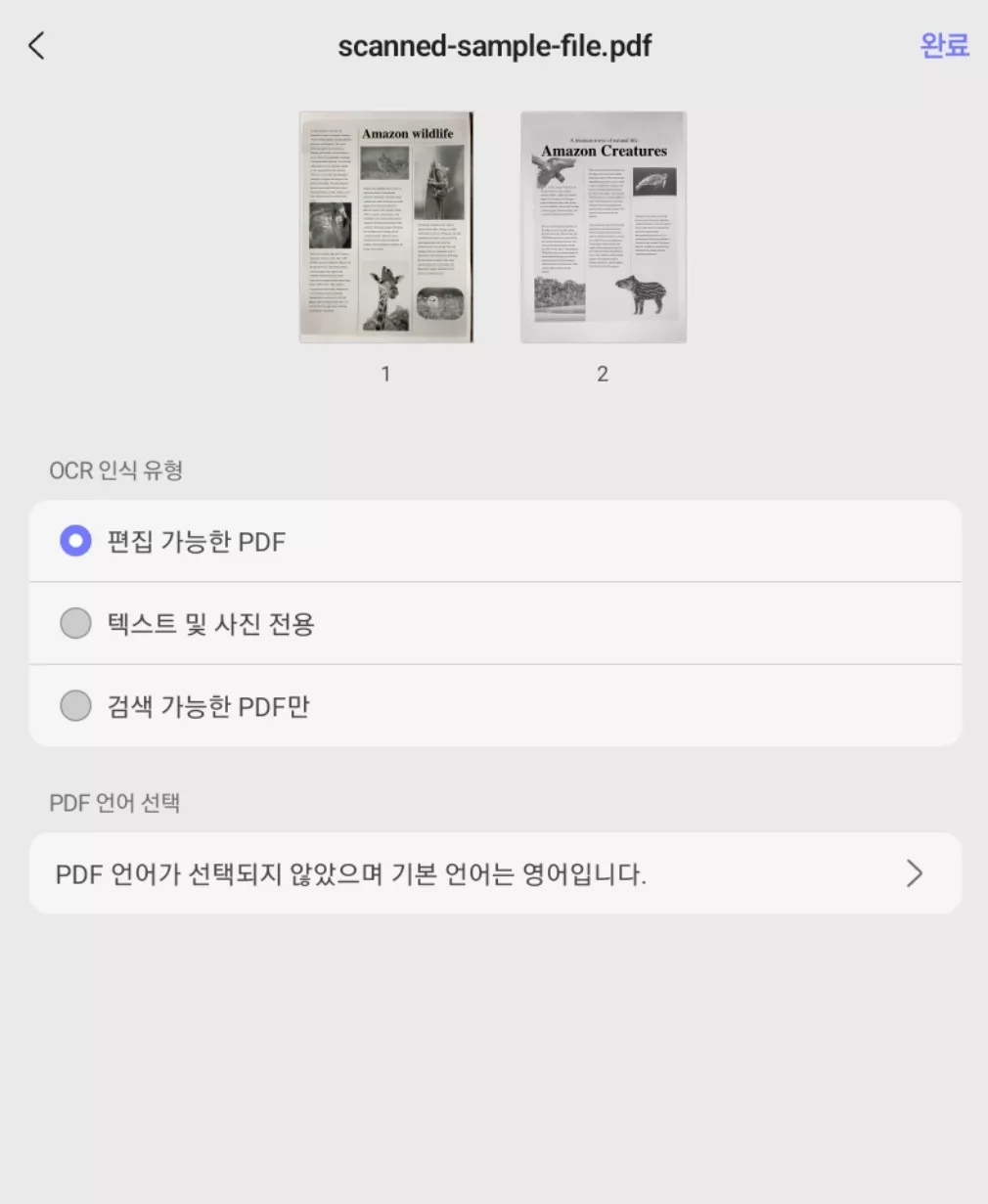Screen dimensions: 988x1204
Task: Open page 1 thumbnail of Amazon wildlife
Action: tap(385, 226)
